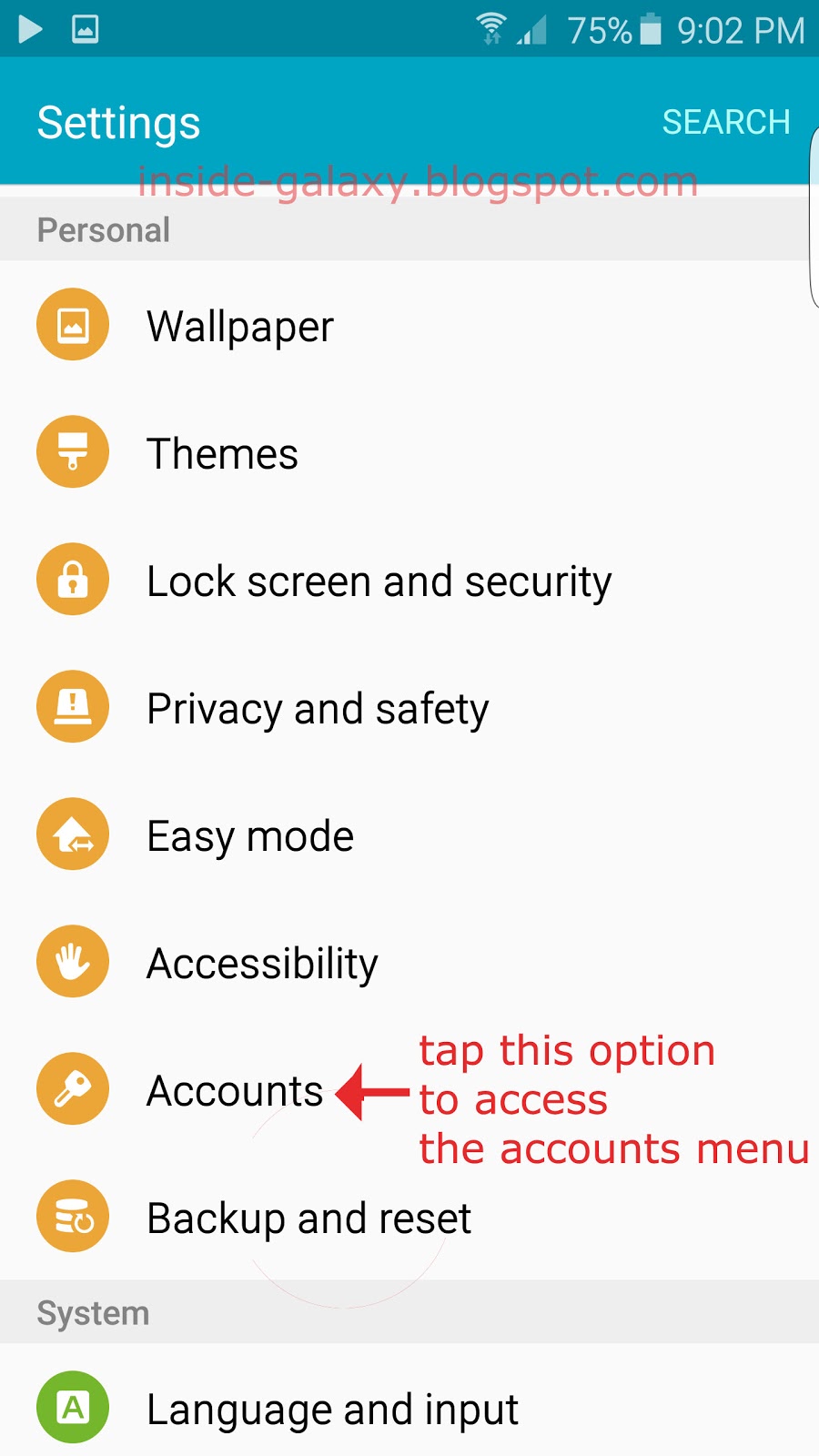The image size is (819, 1456).
Task: Tap the Backup and reset icon
Action: [x=72, y=1216]
